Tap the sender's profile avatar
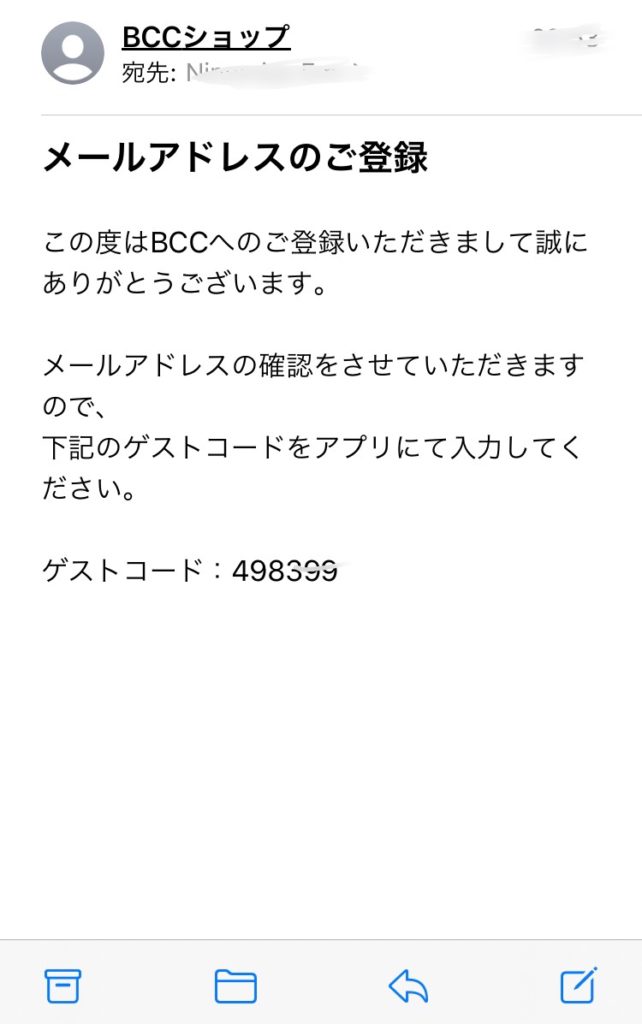The width and height of the screenshot is (642, 1024). (73, 53)
